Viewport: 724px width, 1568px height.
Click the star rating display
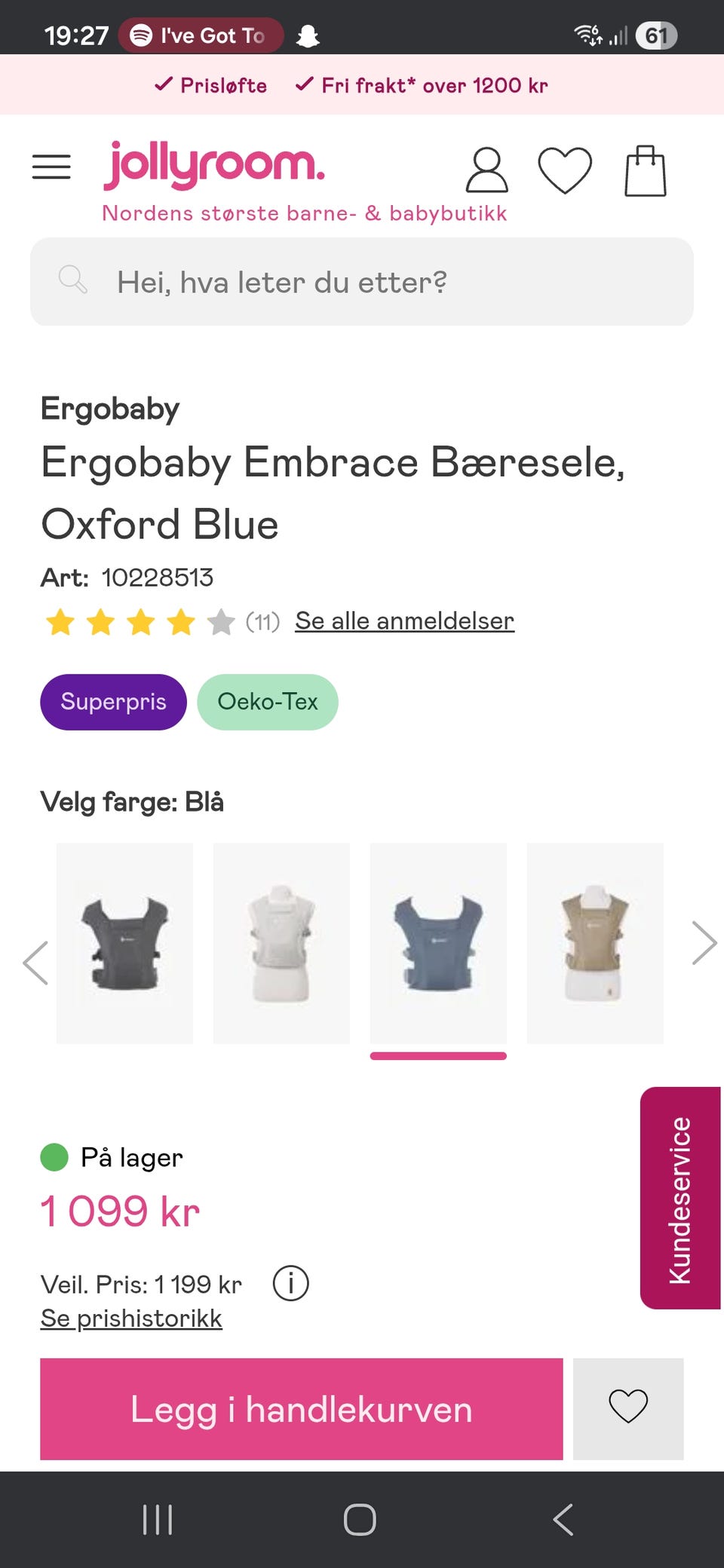click(140, 622)
